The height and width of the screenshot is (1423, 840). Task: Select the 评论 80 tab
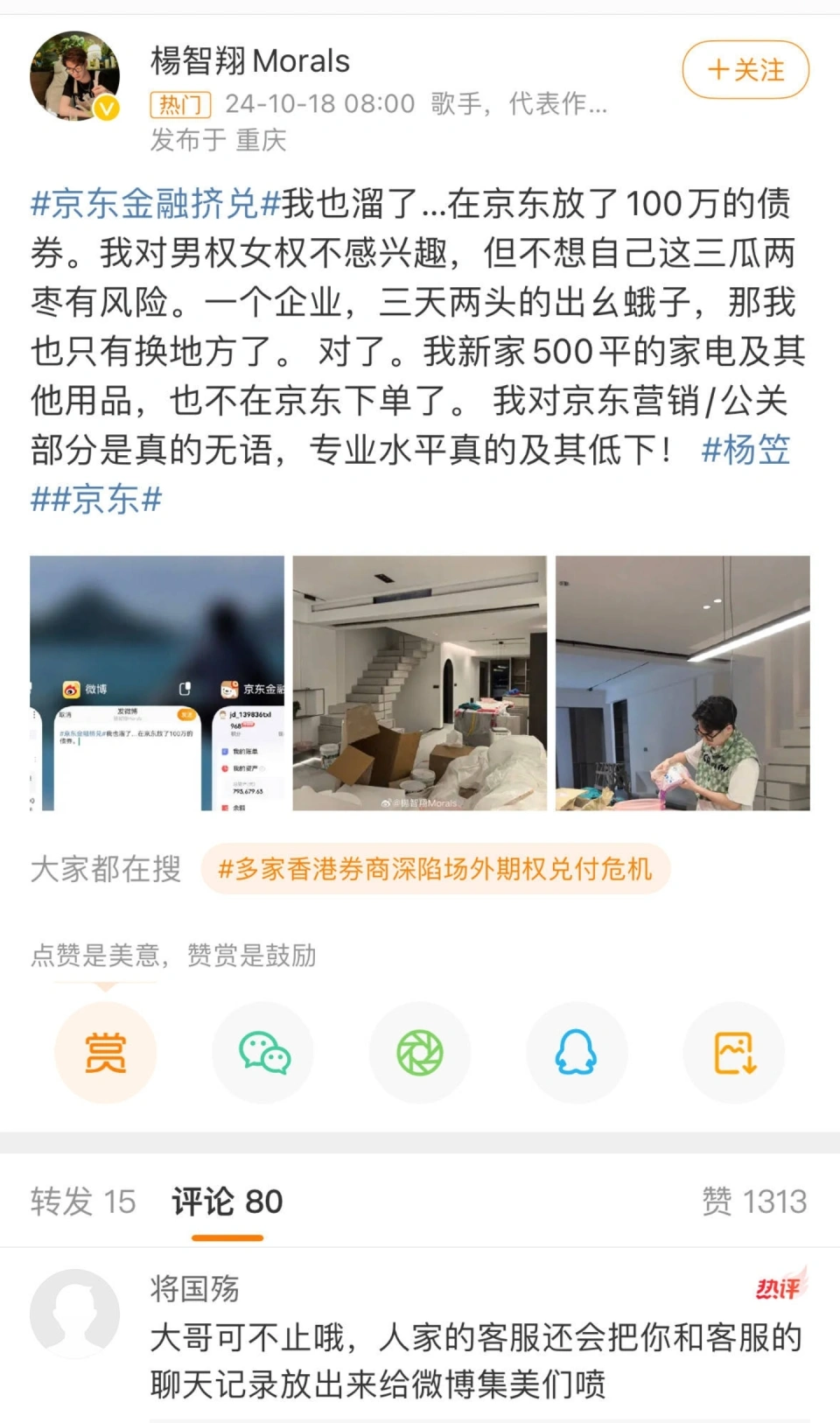pos(227,1202)
